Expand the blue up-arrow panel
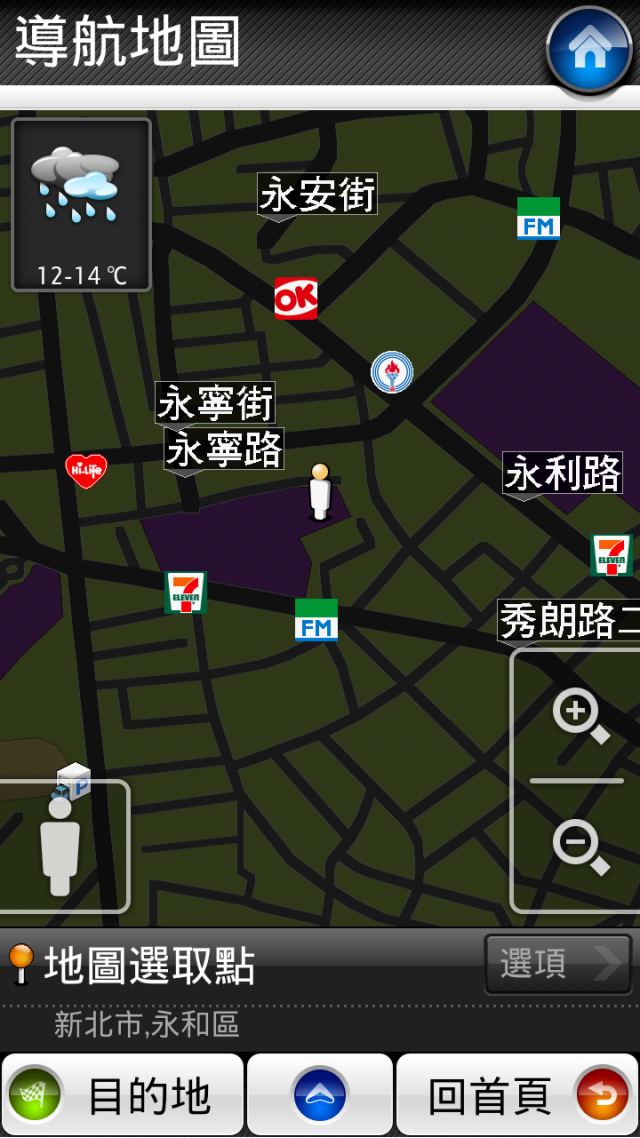640x1138 pixels. (320, 1095)
